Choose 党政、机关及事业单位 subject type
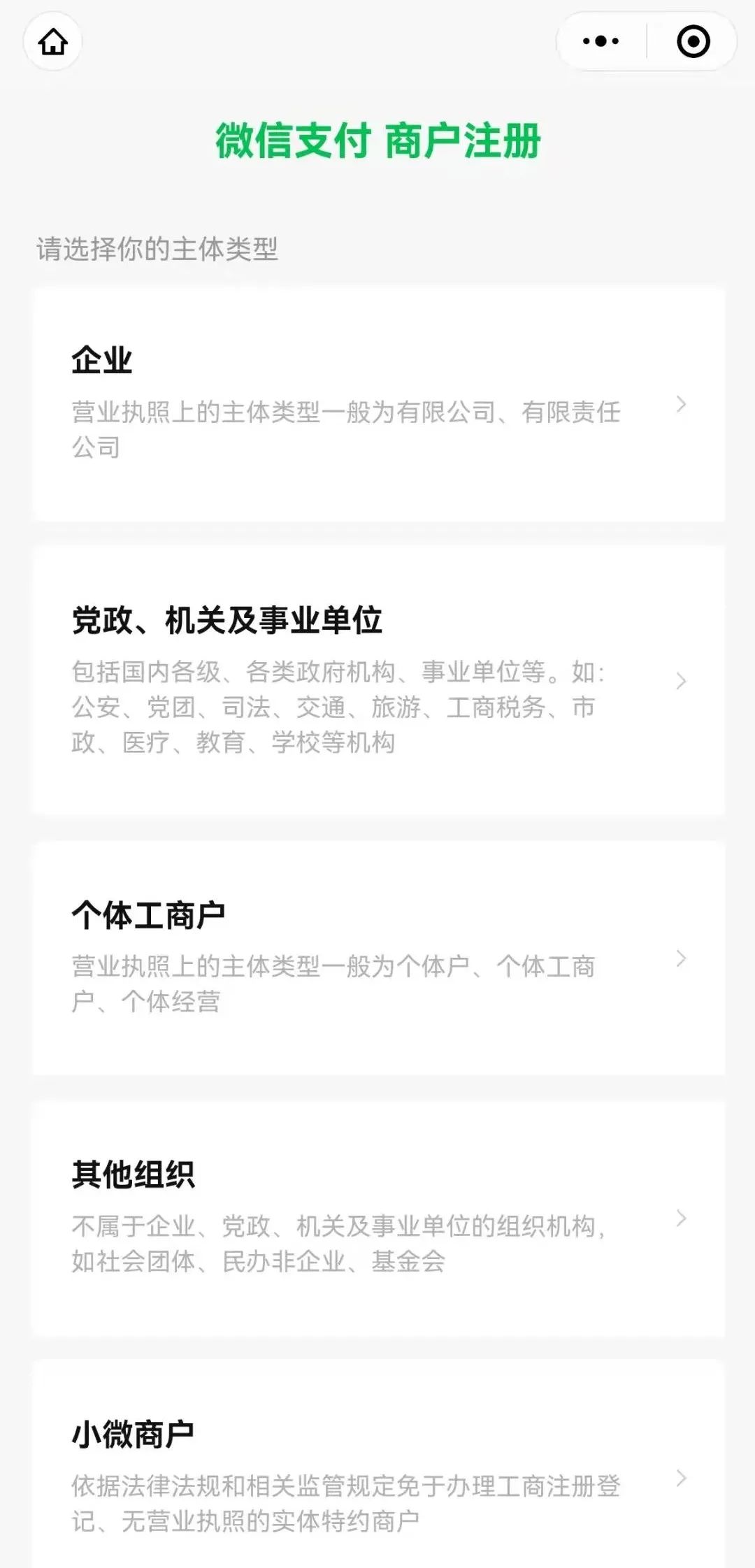Viewport: 755px width, 1568px height. coord(378,680)
